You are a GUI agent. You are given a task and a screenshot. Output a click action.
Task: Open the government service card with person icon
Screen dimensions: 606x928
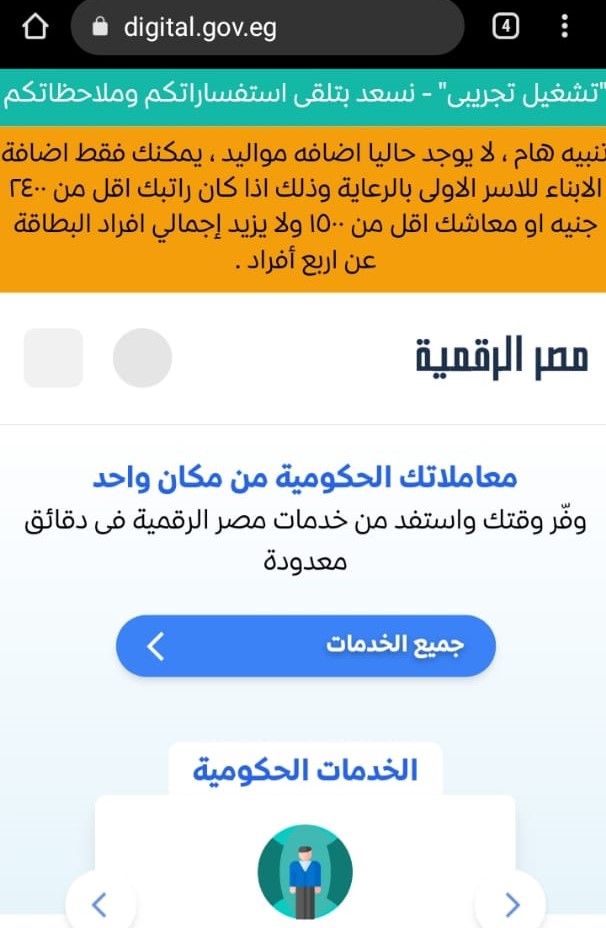[304, 872]
